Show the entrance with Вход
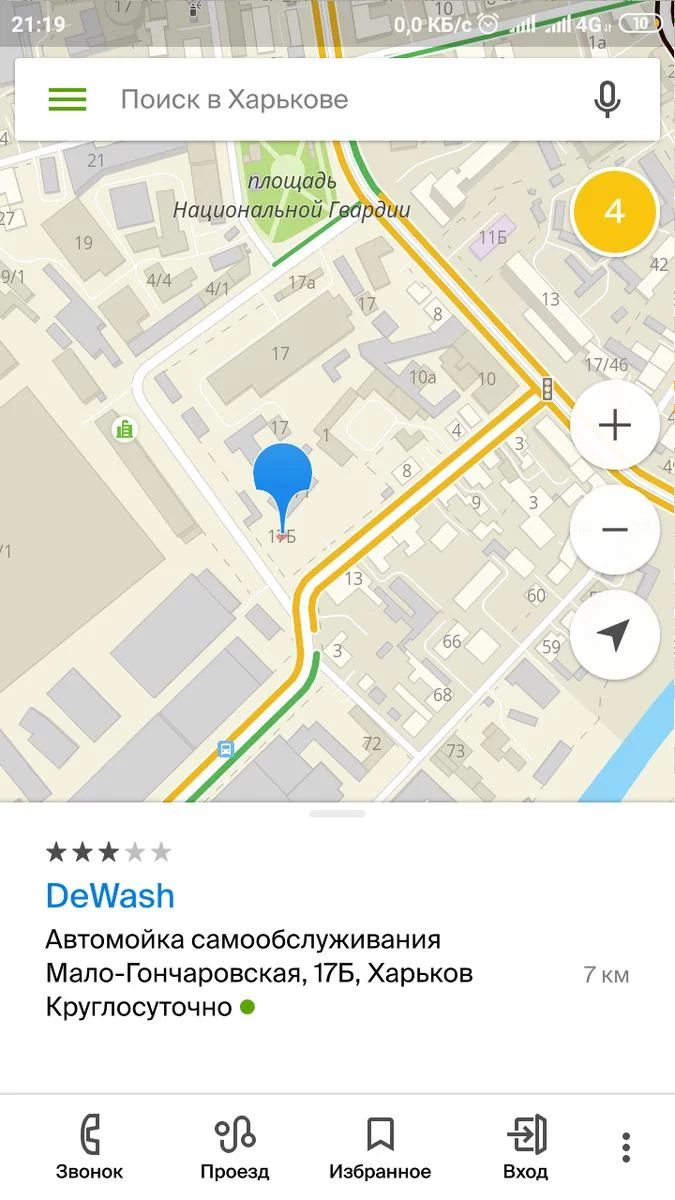The width and height of the screenshot is (675, 1200). tap(526, 1148)
